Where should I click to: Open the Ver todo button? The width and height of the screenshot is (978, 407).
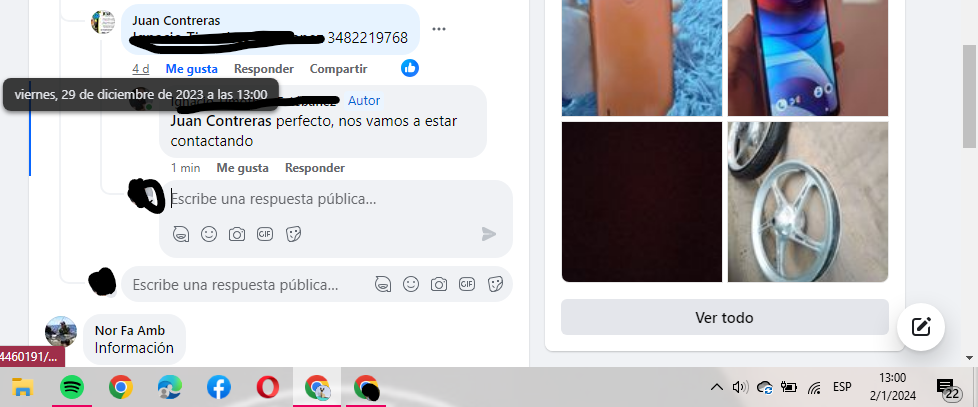coord(724,317)
